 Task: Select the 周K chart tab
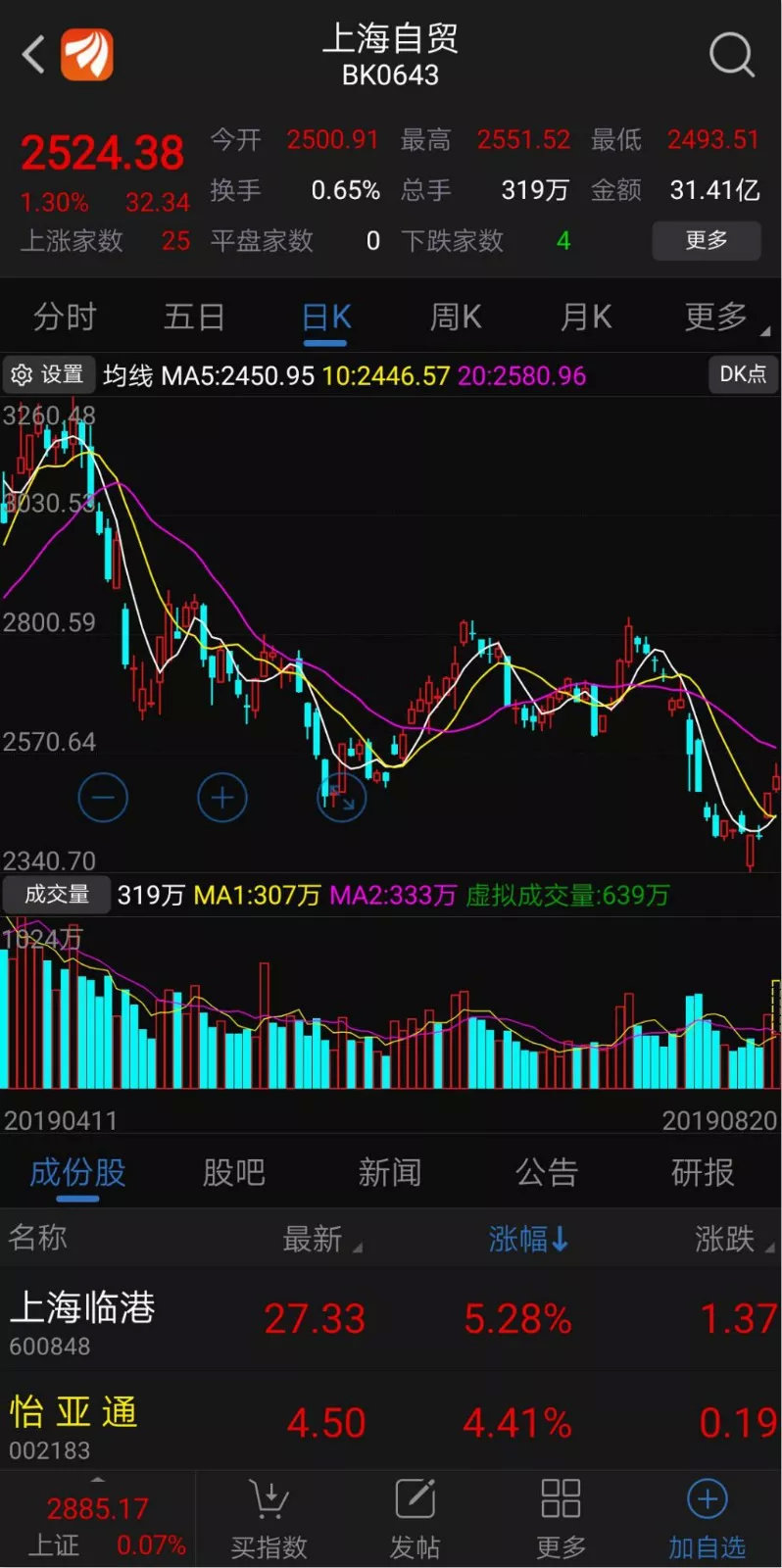click(456, 318)
